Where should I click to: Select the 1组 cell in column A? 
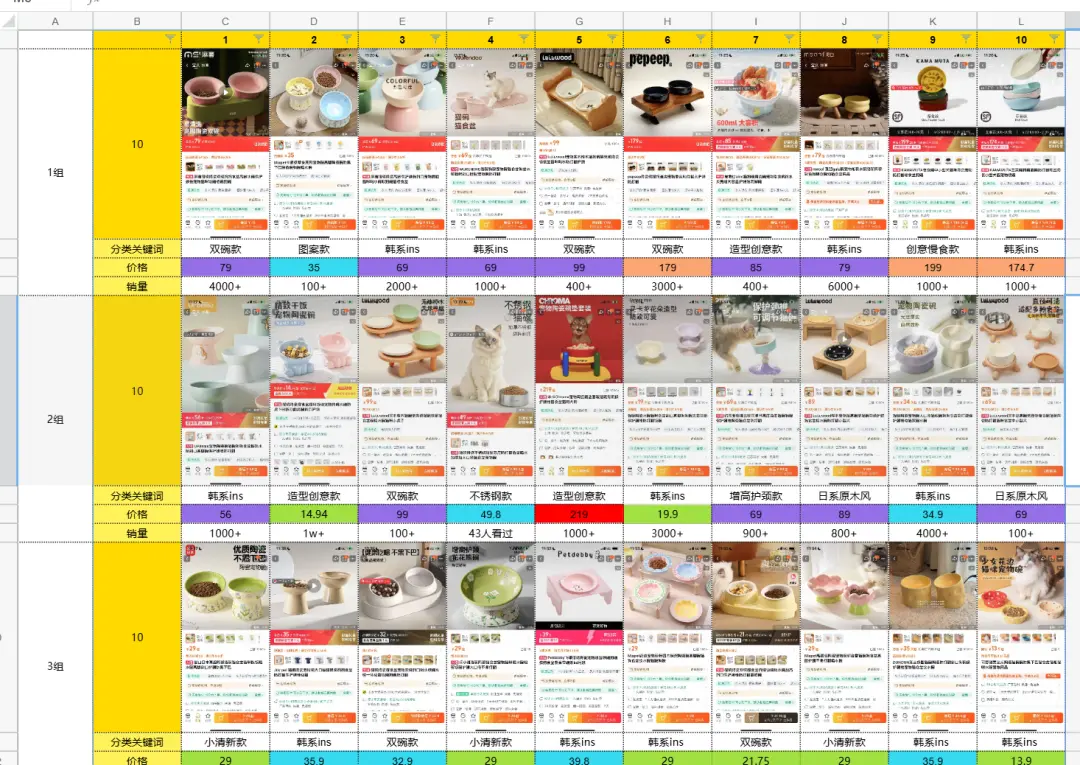tap(55, 171)
